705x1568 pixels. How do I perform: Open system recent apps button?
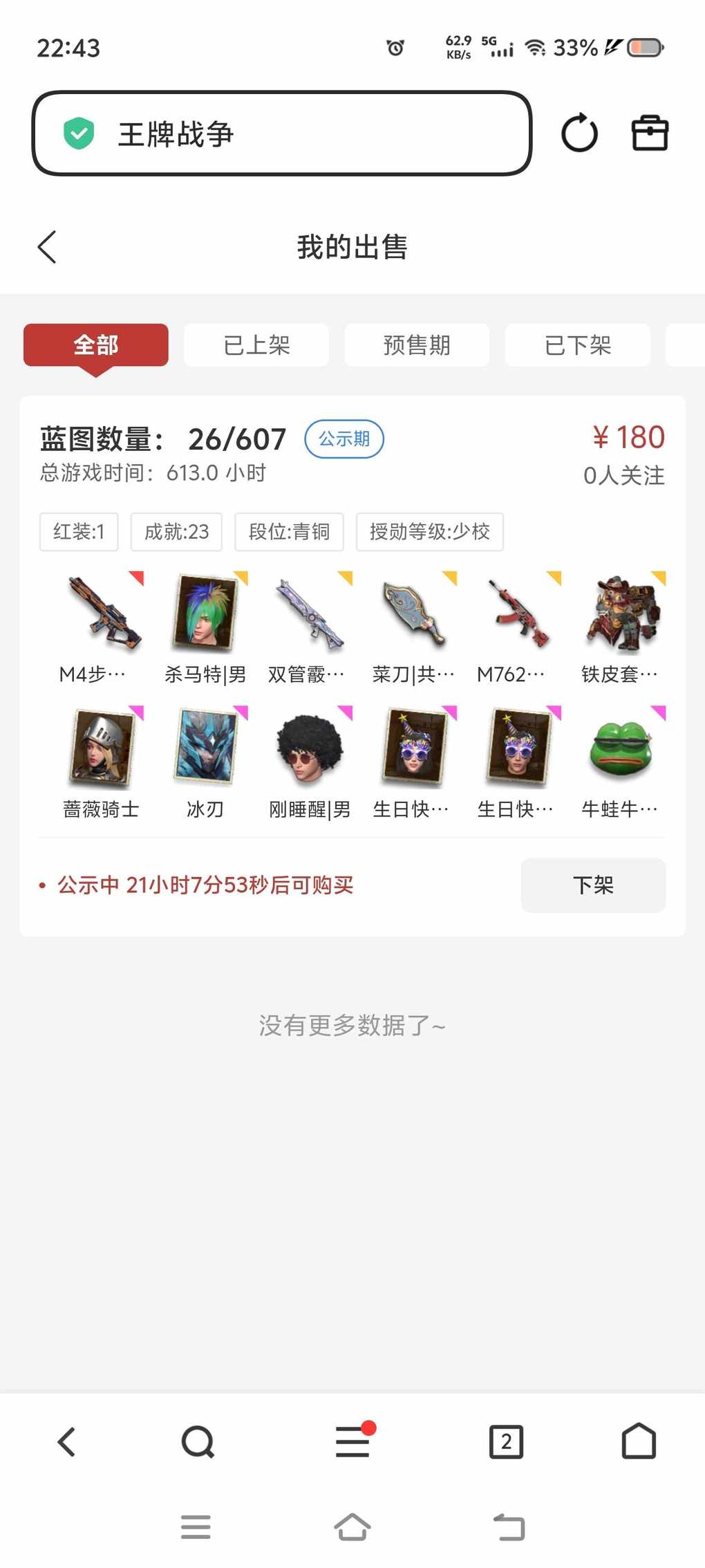click(196, 1527)
